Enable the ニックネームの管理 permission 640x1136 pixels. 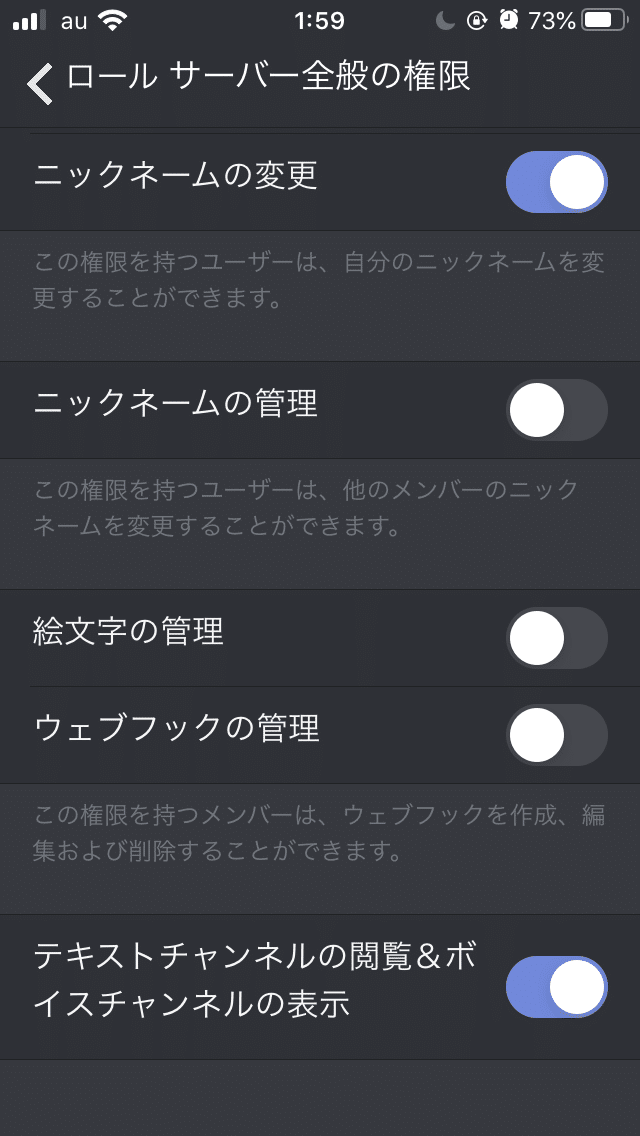556,410
